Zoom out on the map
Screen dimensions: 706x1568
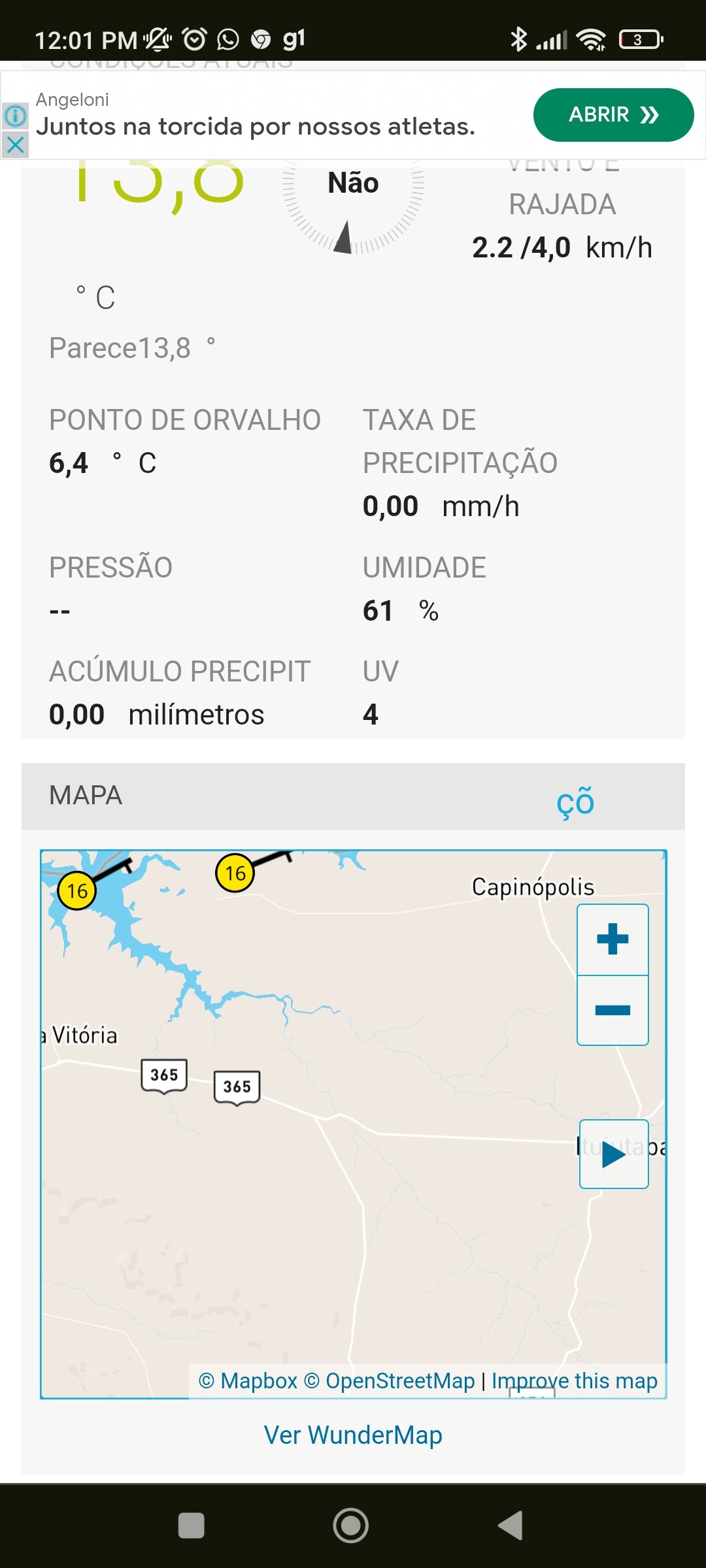click(x=613, y=1010)
